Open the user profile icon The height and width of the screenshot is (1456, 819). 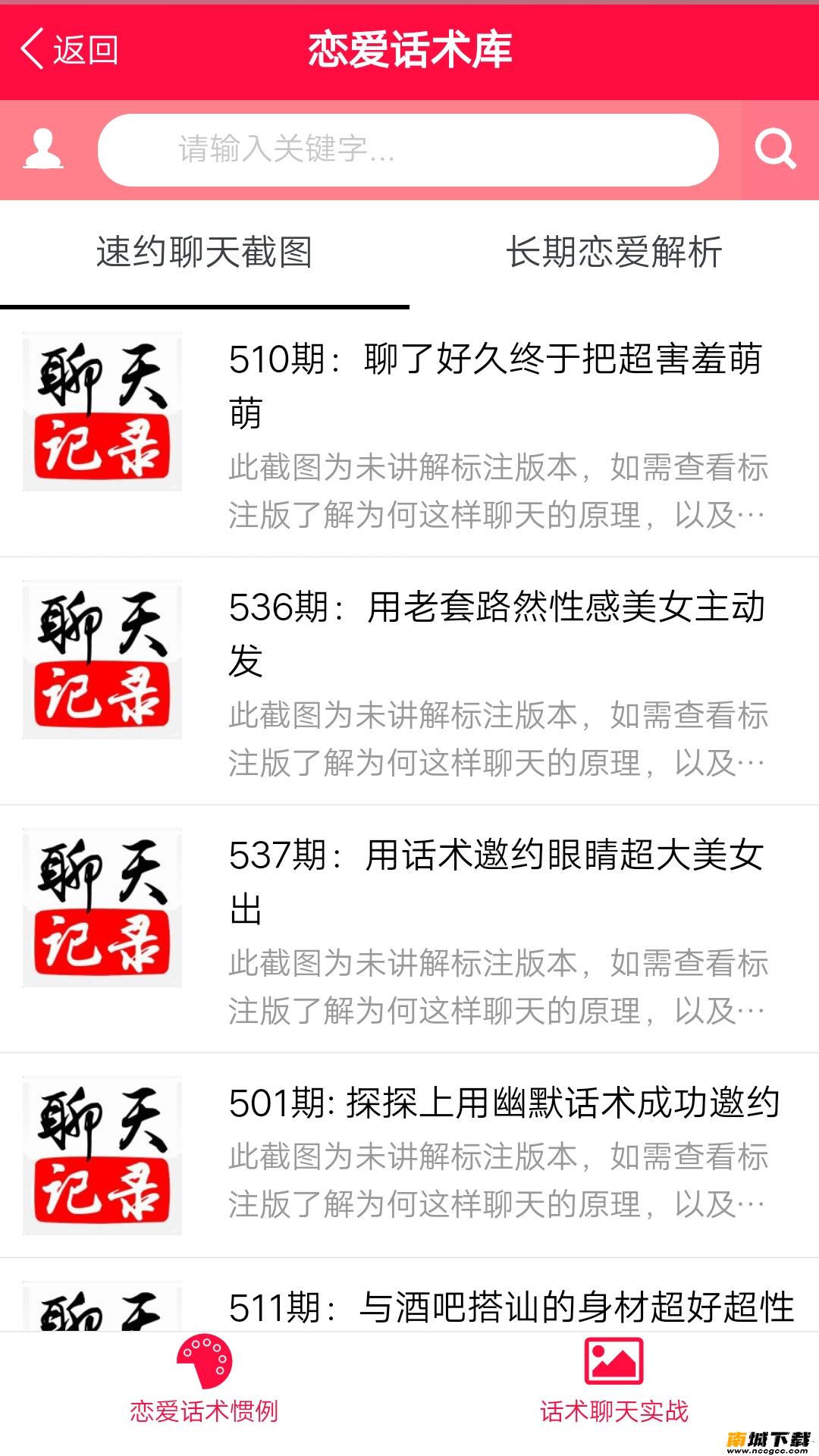point(43,149)
